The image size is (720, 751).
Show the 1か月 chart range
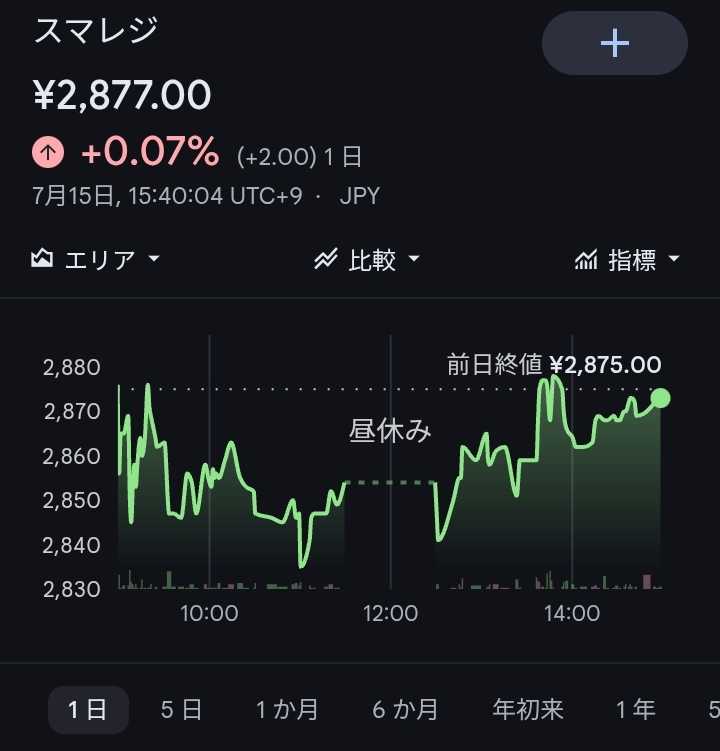click(x=287, y=709)
